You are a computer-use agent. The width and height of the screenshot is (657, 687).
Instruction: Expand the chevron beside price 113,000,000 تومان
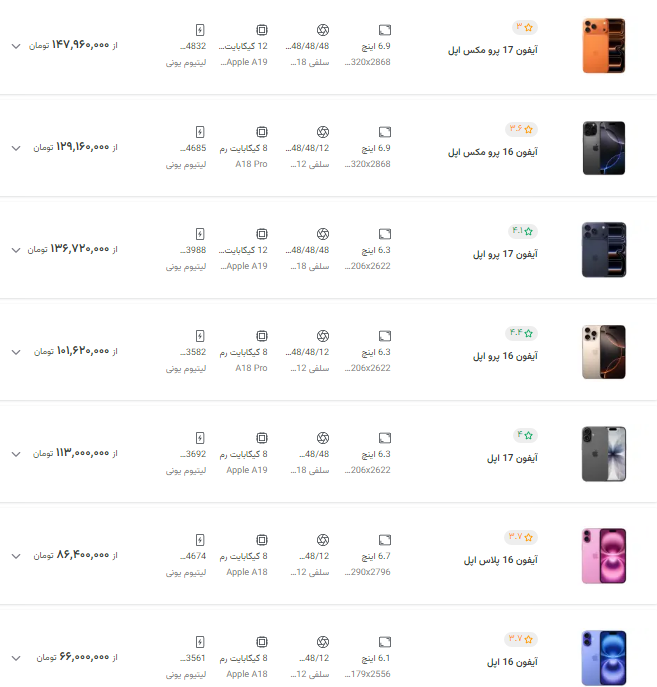pyautogui.click(x=15, y=454)
